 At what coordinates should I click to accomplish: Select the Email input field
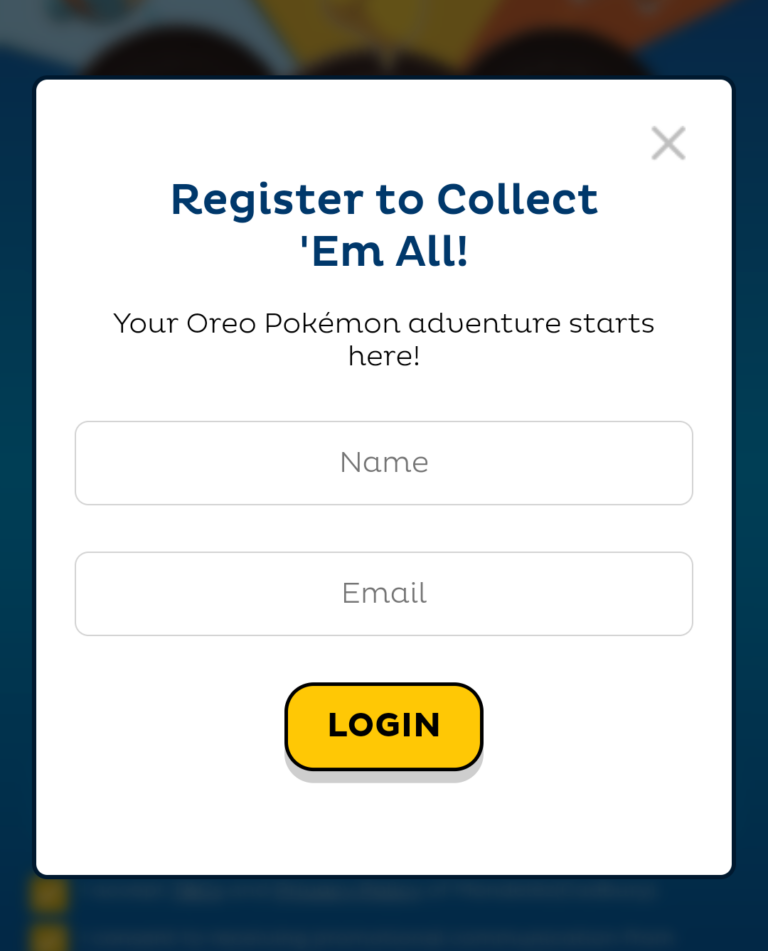(384, 594)
